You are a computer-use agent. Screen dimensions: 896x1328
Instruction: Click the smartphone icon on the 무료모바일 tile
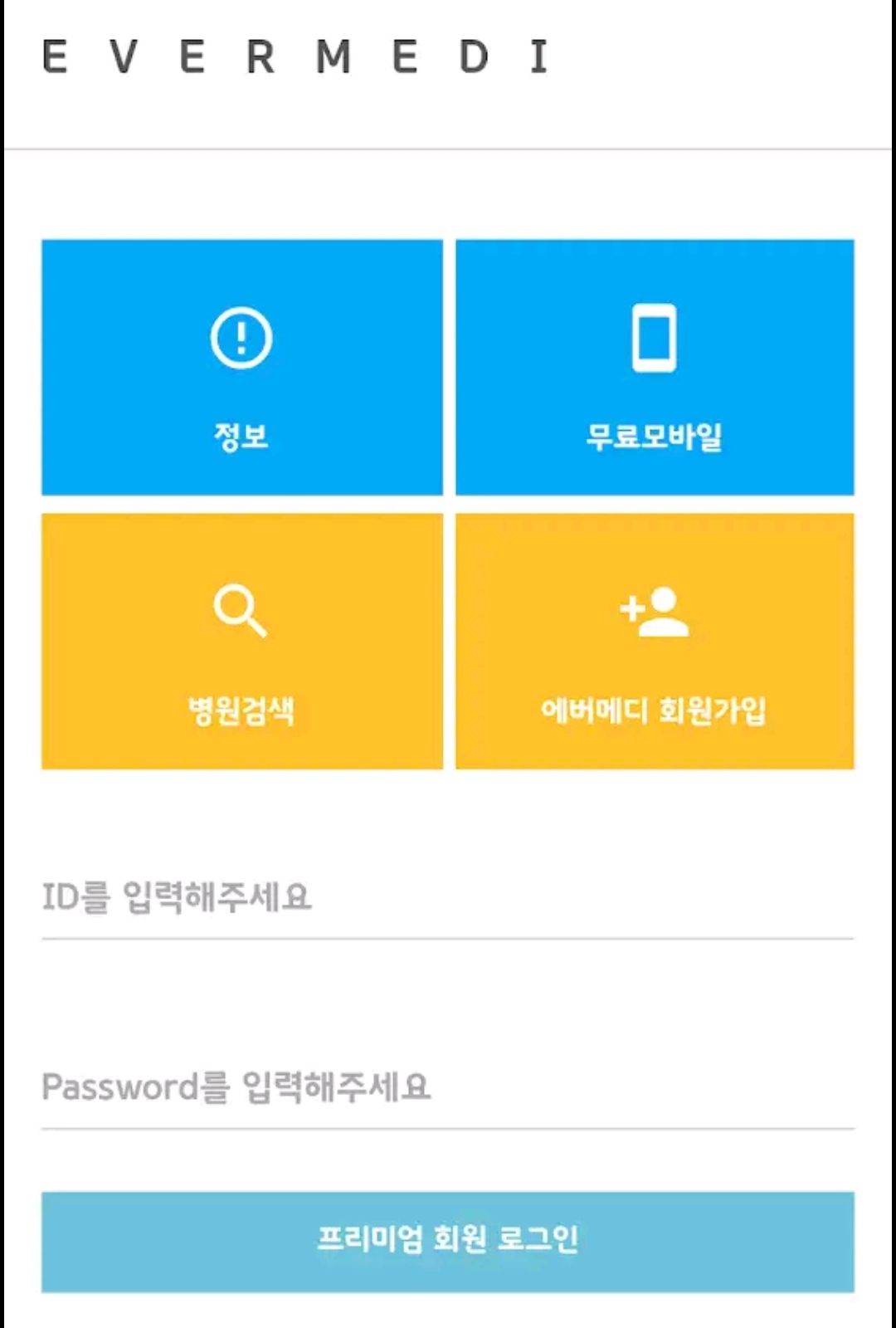coord(655,337)
